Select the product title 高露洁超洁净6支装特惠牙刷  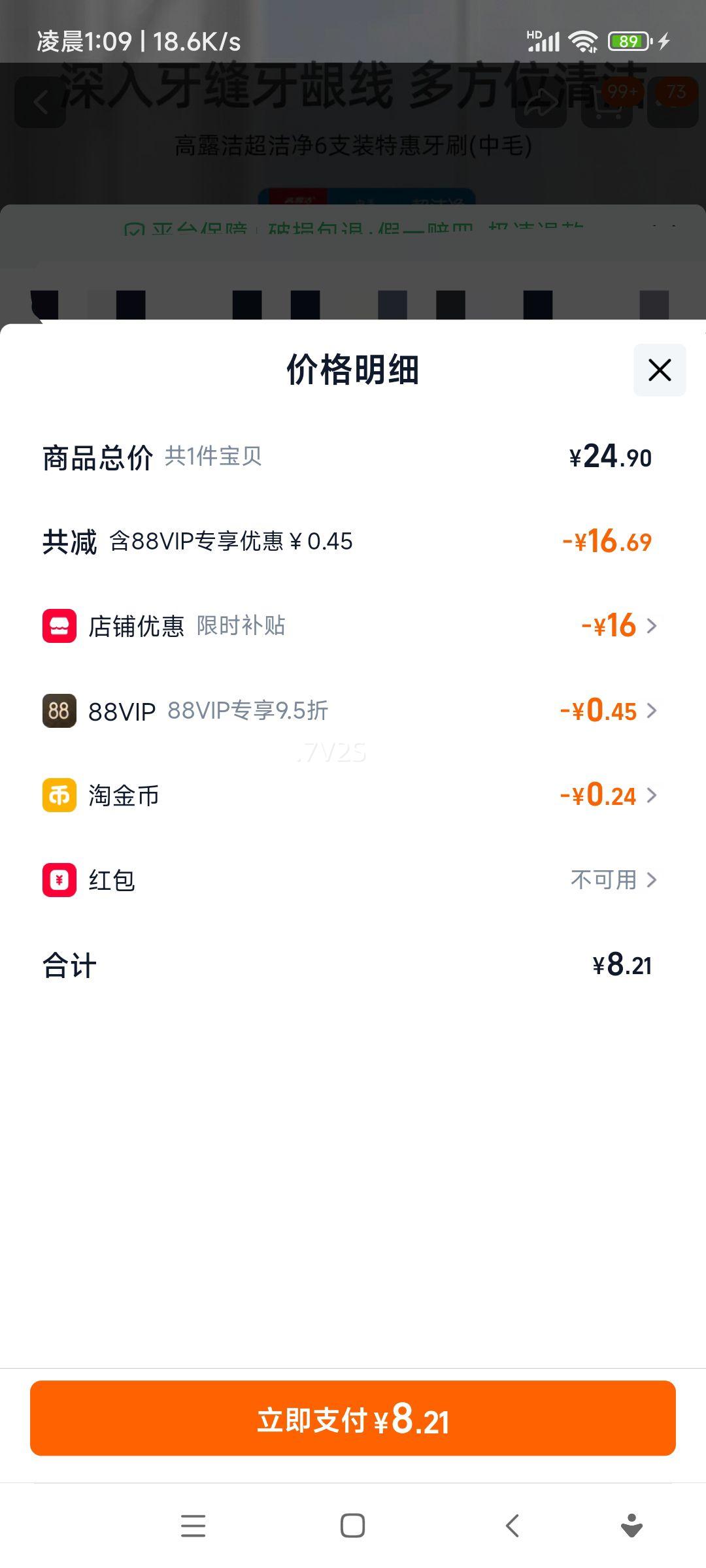[x=353, y=145]
